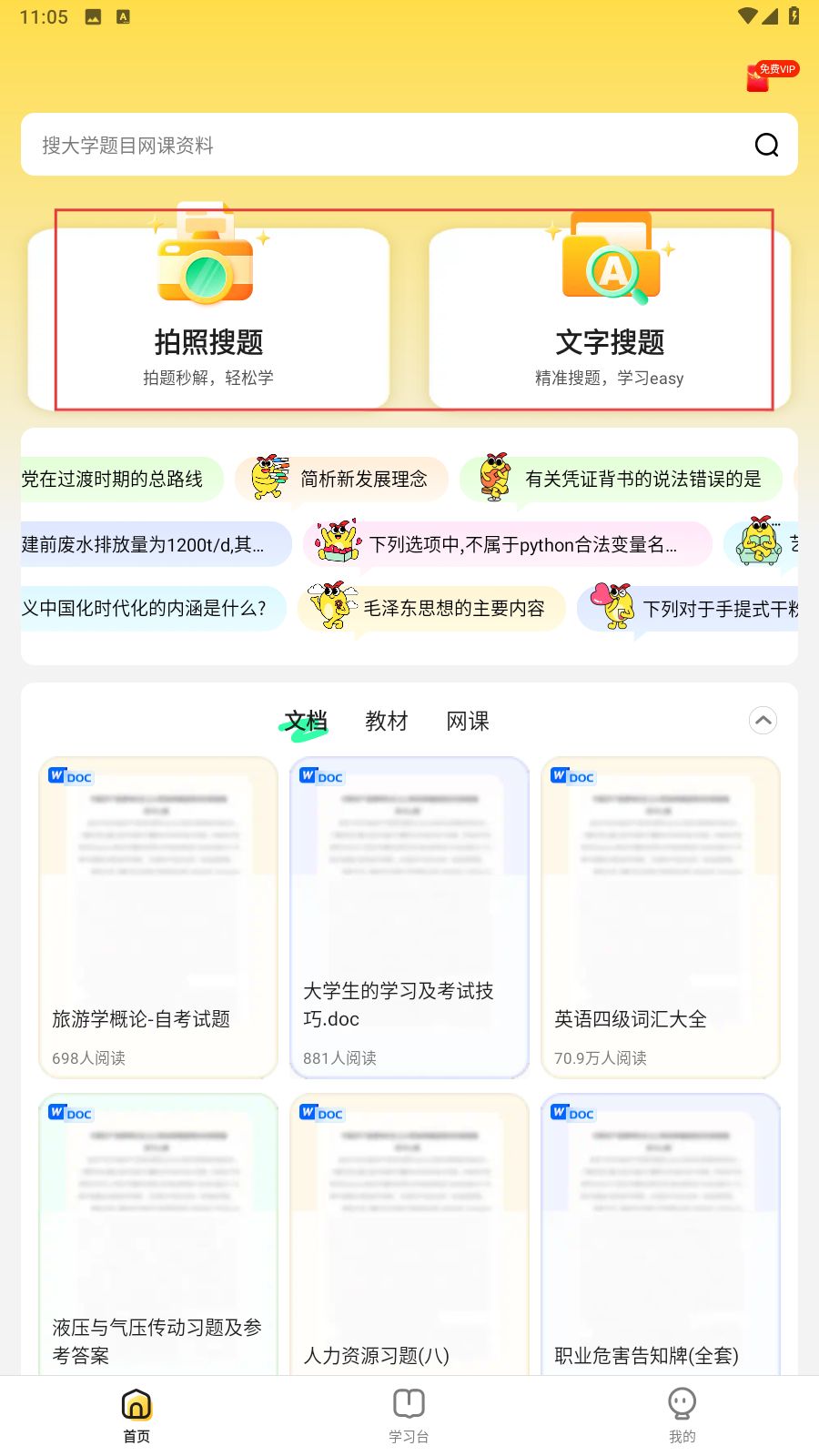The image size is (819, 1456).
Task: Tap the magnifier search icon
Action: [x=766, y=145]
